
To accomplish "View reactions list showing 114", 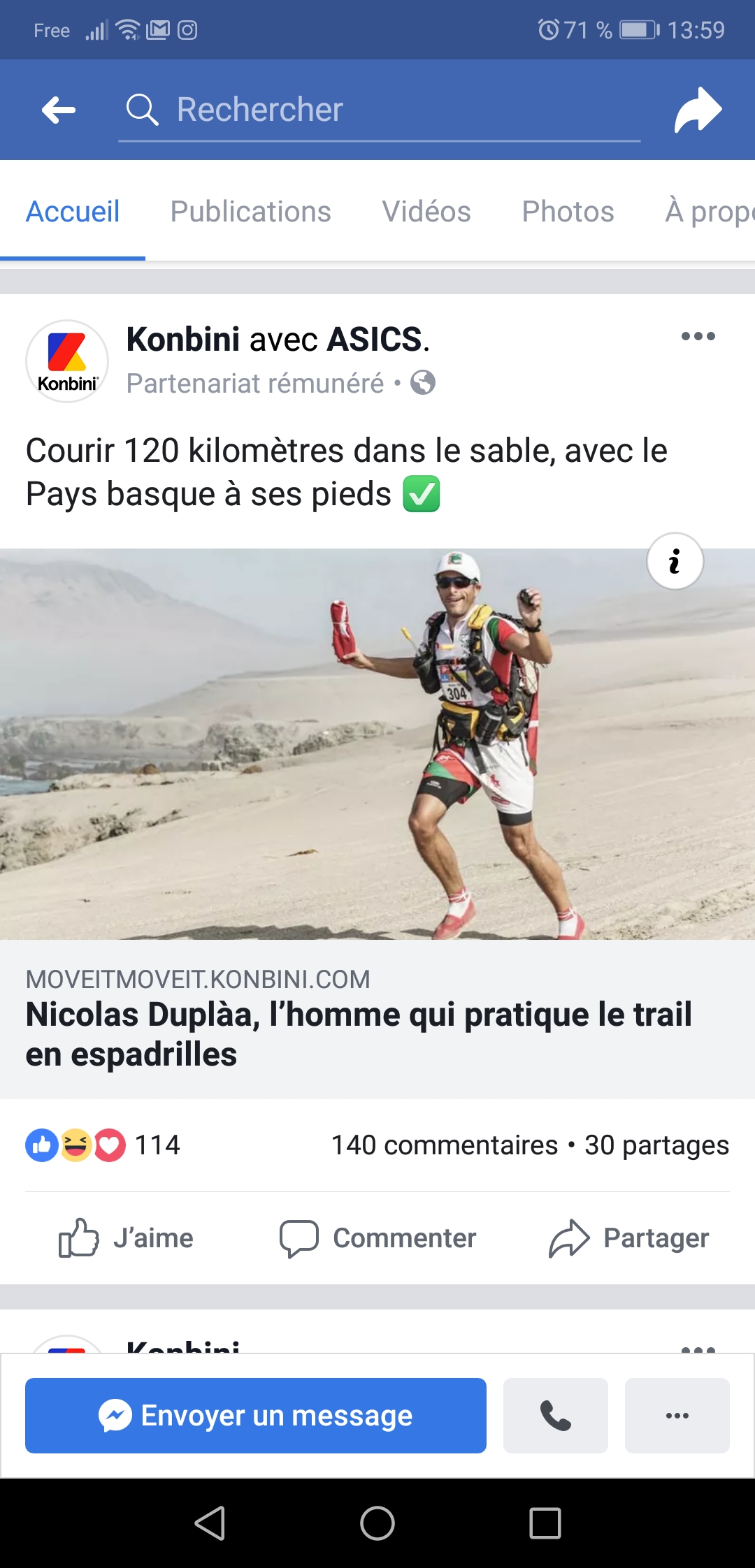I will point(103,1145).
